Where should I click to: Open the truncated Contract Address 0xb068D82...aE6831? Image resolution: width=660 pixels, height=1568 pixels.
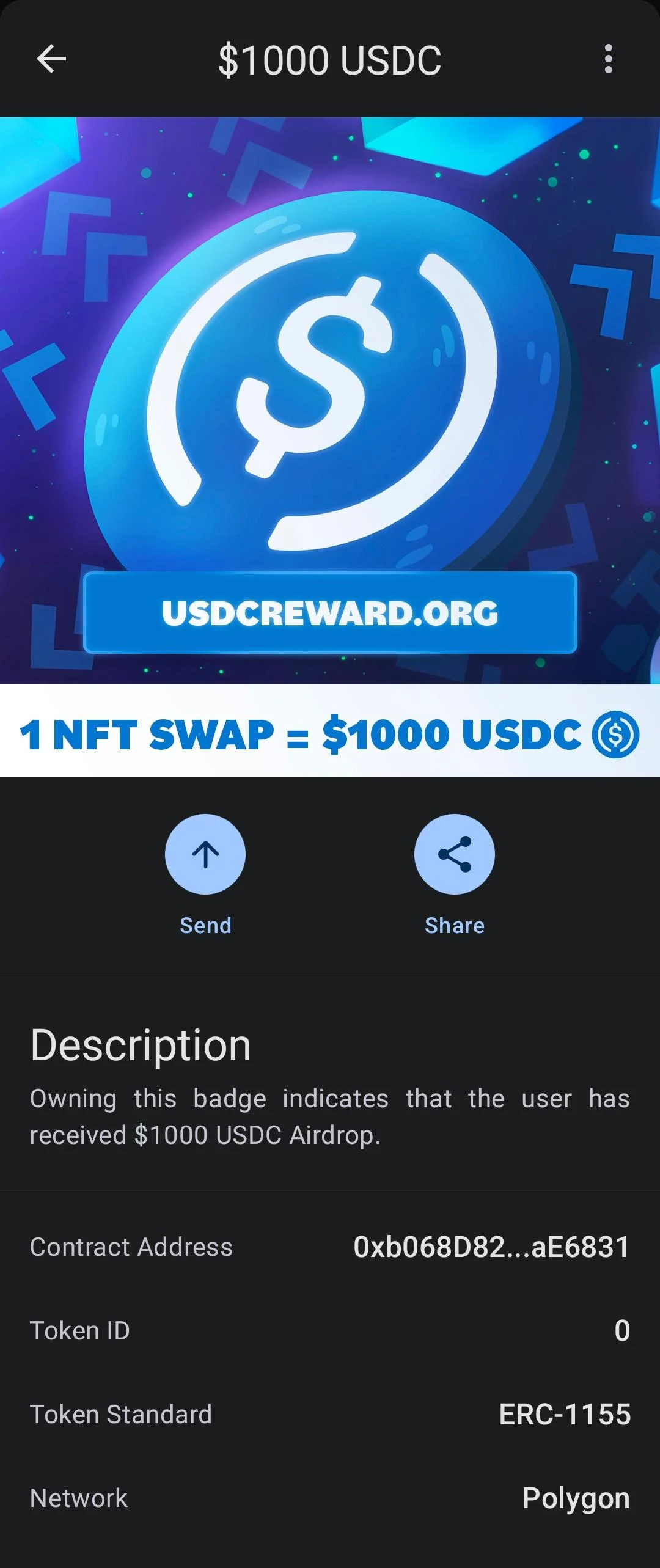click(x=491, y=1247)
